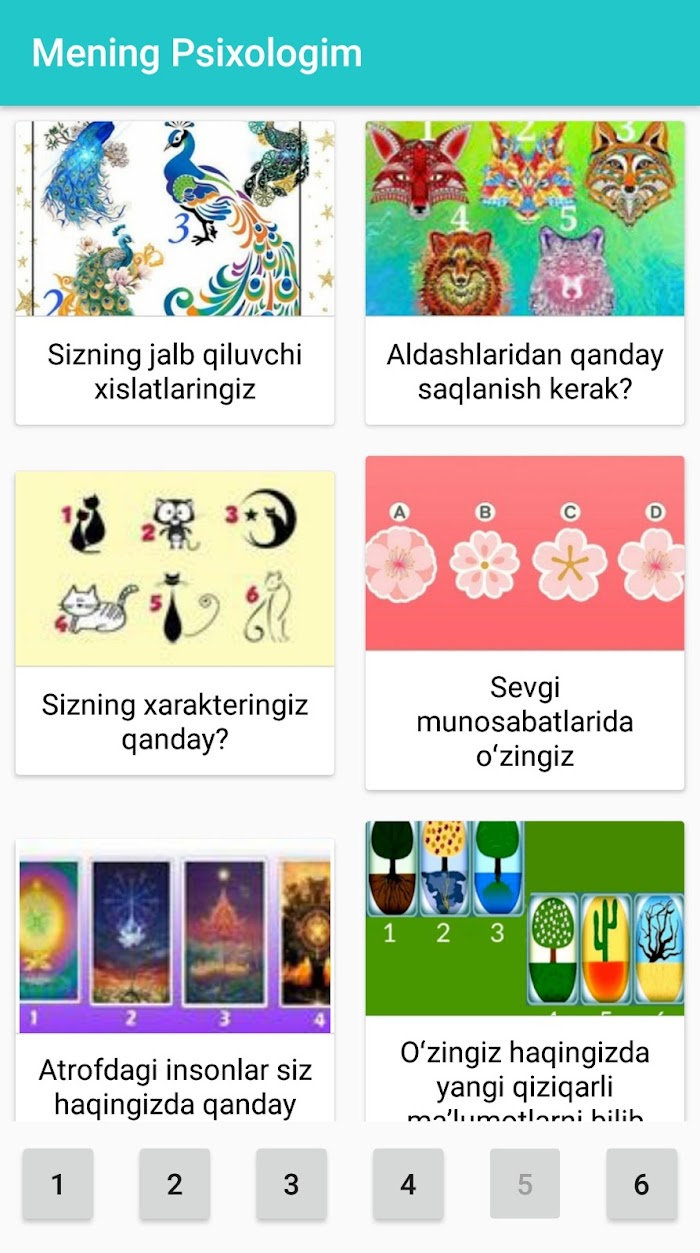Open the 'Sizning jalb qiluvchi xislatlaringiz' test card

(175, 272)
